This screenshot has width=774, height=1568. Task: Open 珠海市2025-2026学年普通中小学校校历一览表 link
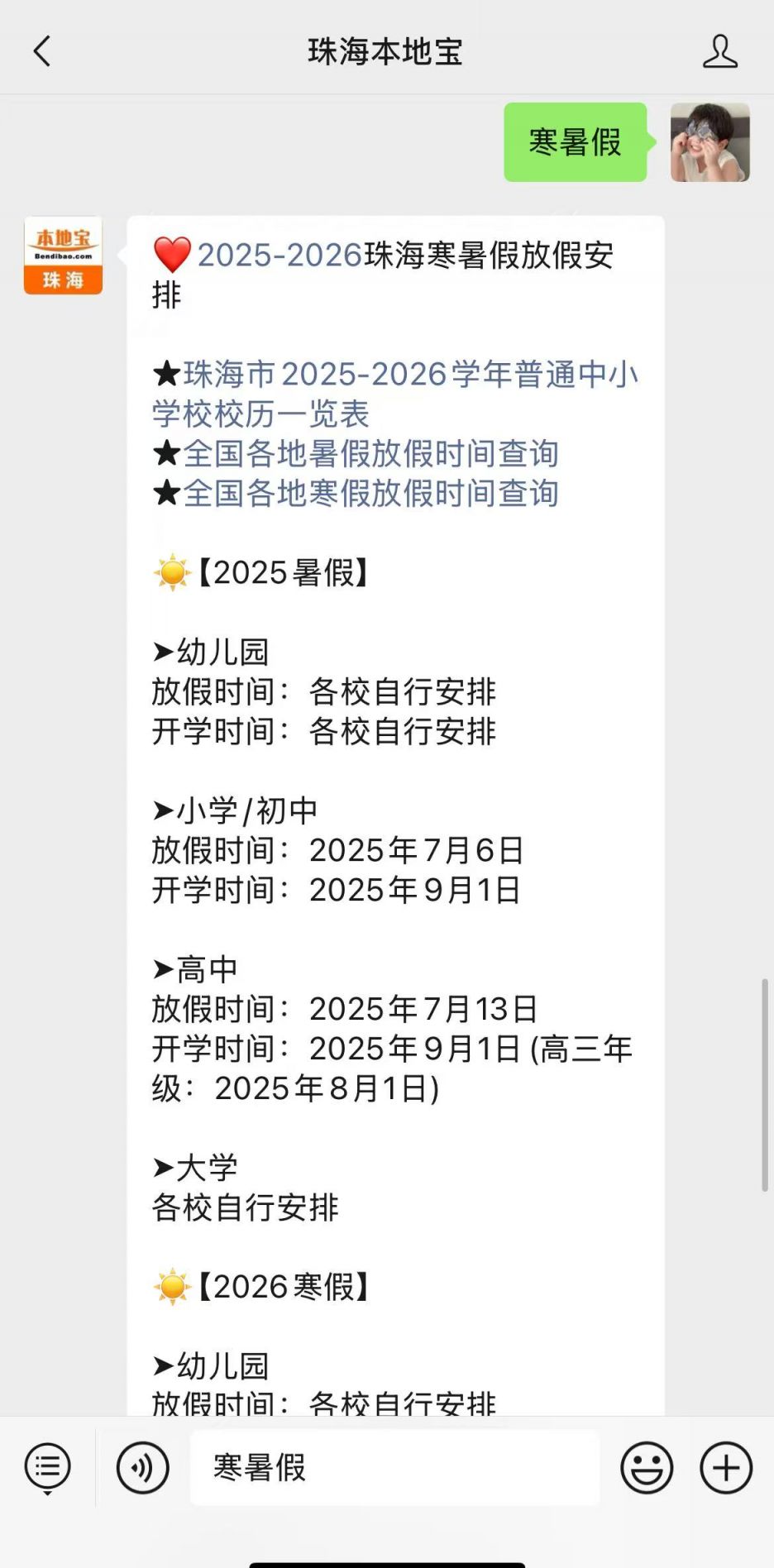pyautogui.click(x=395, y=394)
